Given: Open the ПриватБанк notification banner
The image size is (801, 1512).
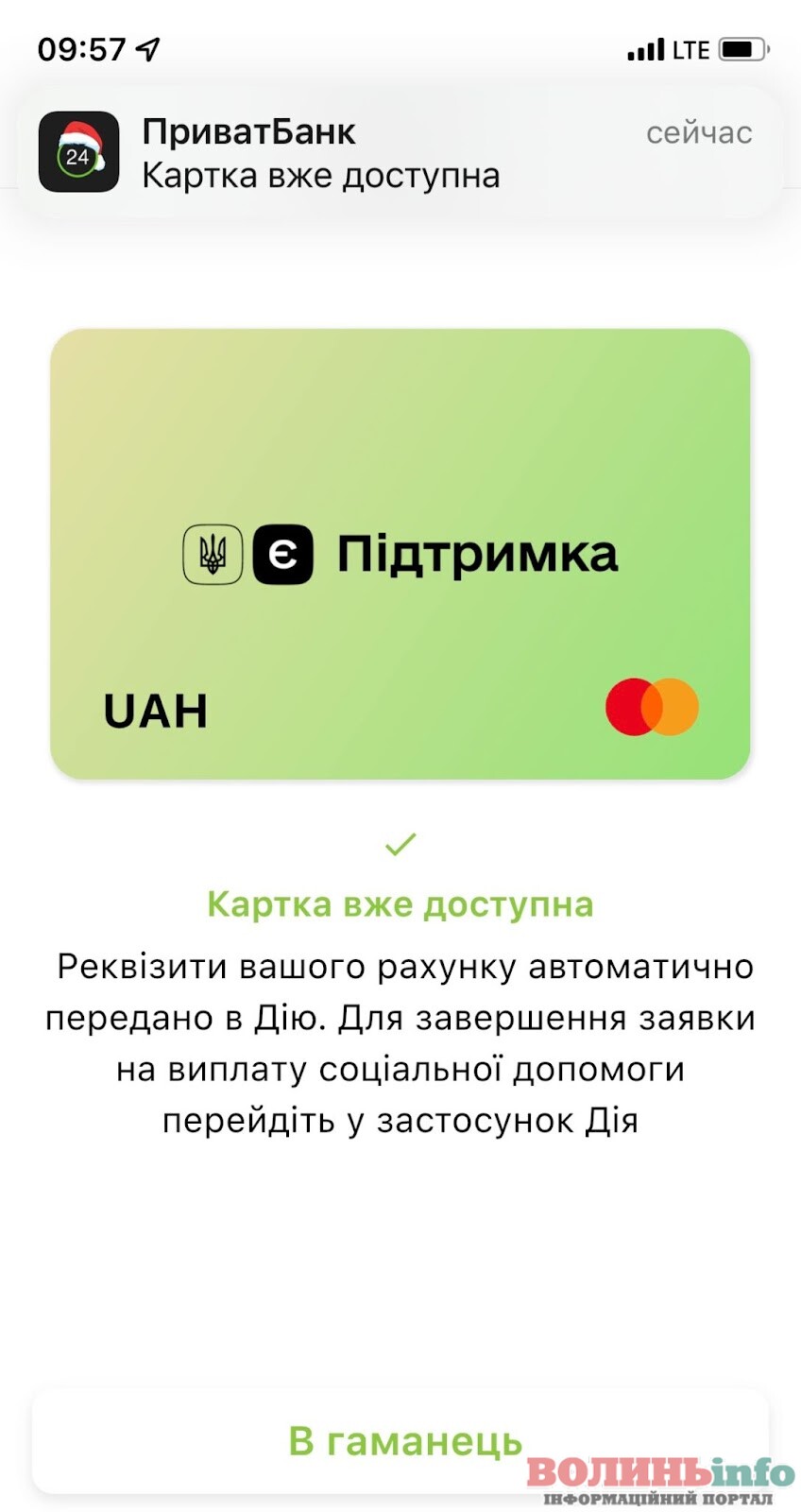Looking at the screenshot, I should pos(399,153).
